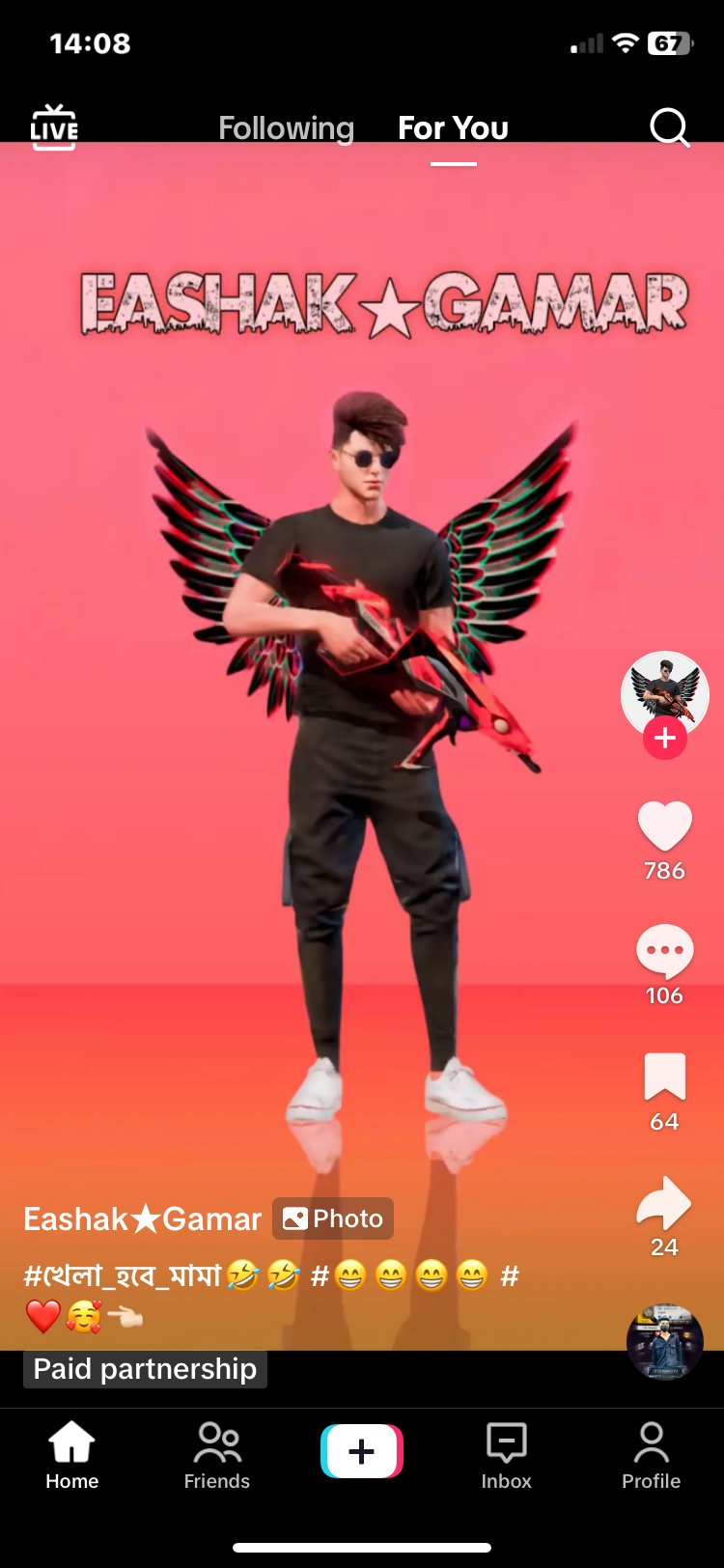
Task: Open the spinning sound disc
Action: coord(664,1342)
